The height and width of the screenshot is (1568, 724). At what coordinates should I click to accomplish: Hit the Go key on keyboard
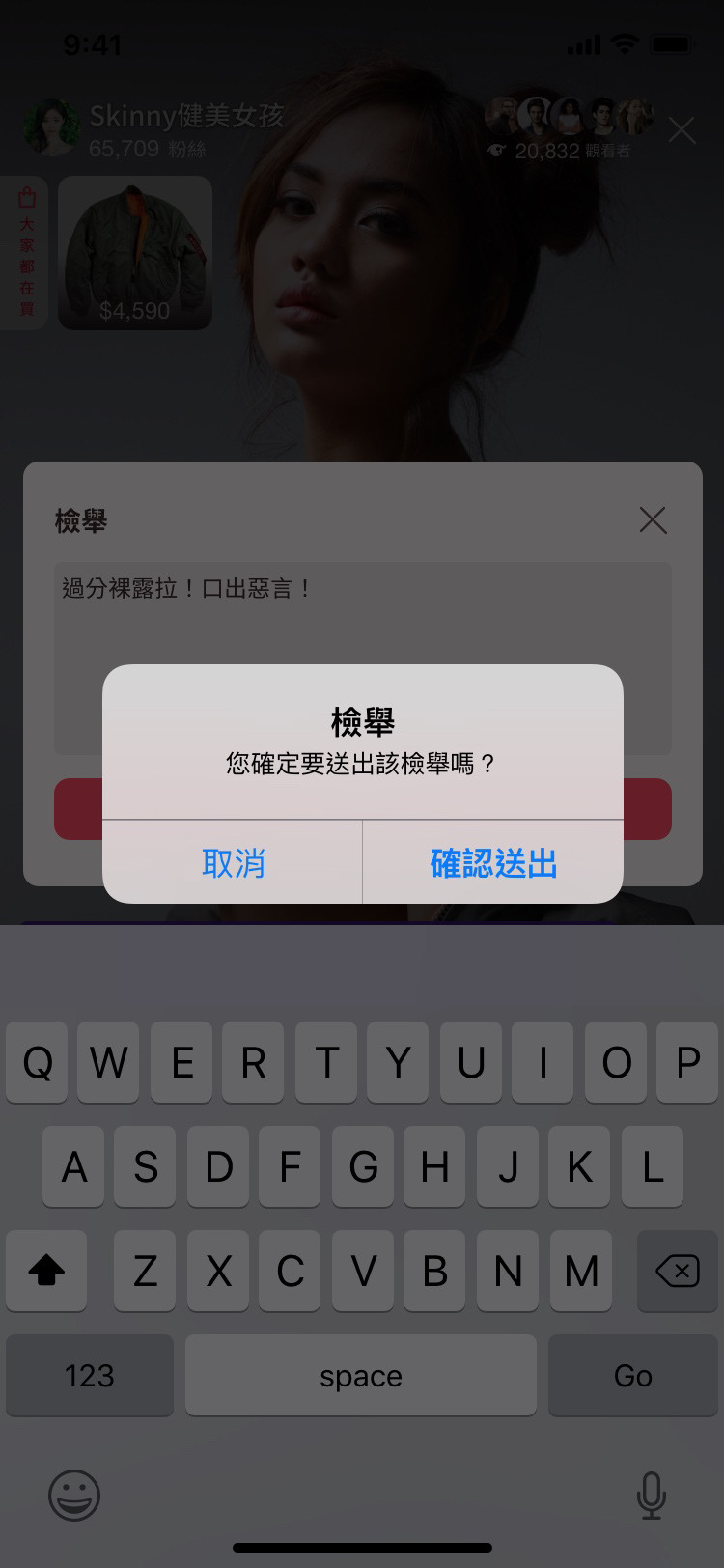click(x=633, y=1375)
